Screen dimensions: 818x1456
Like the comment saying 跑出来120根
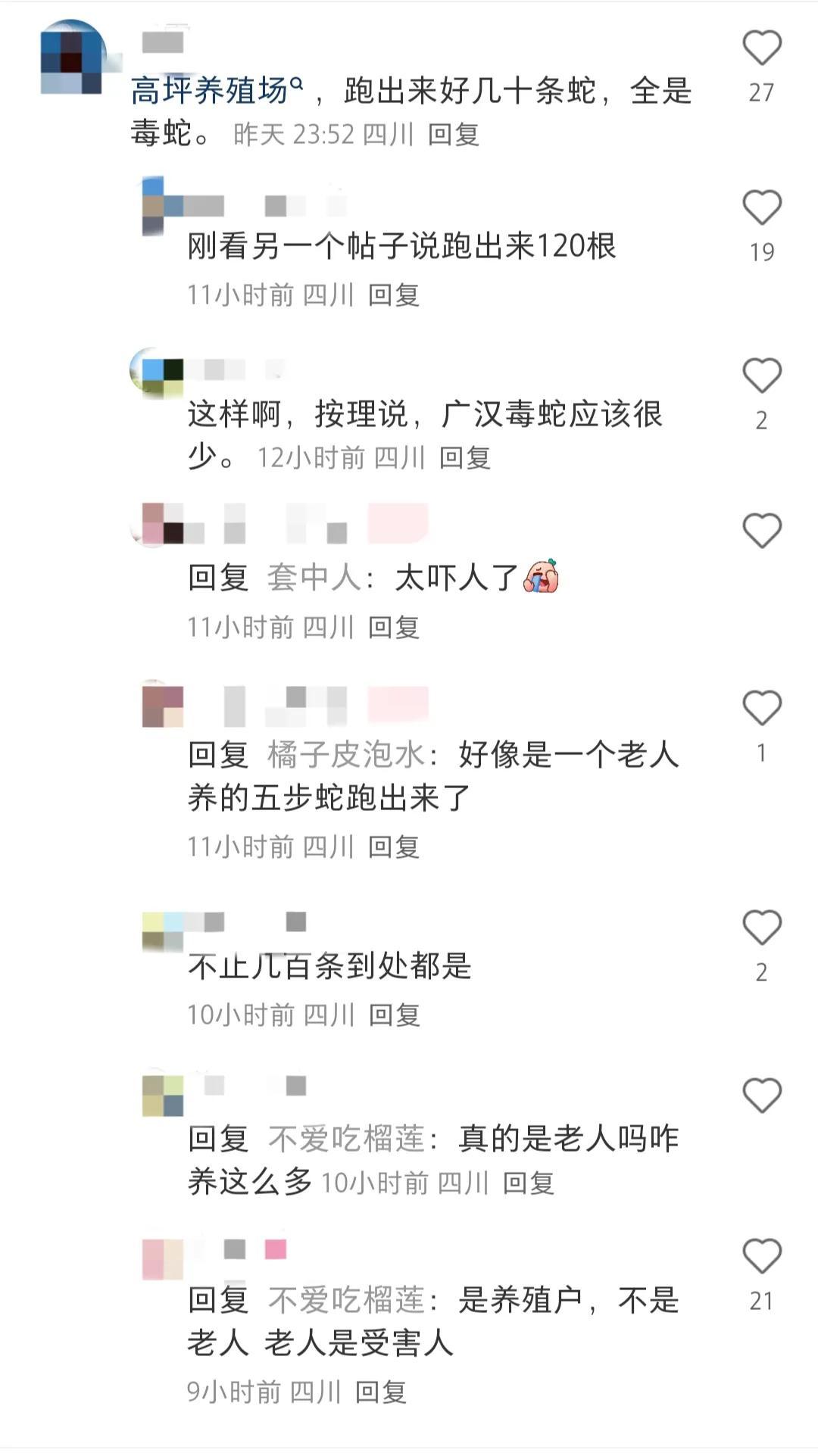(761, 207)
